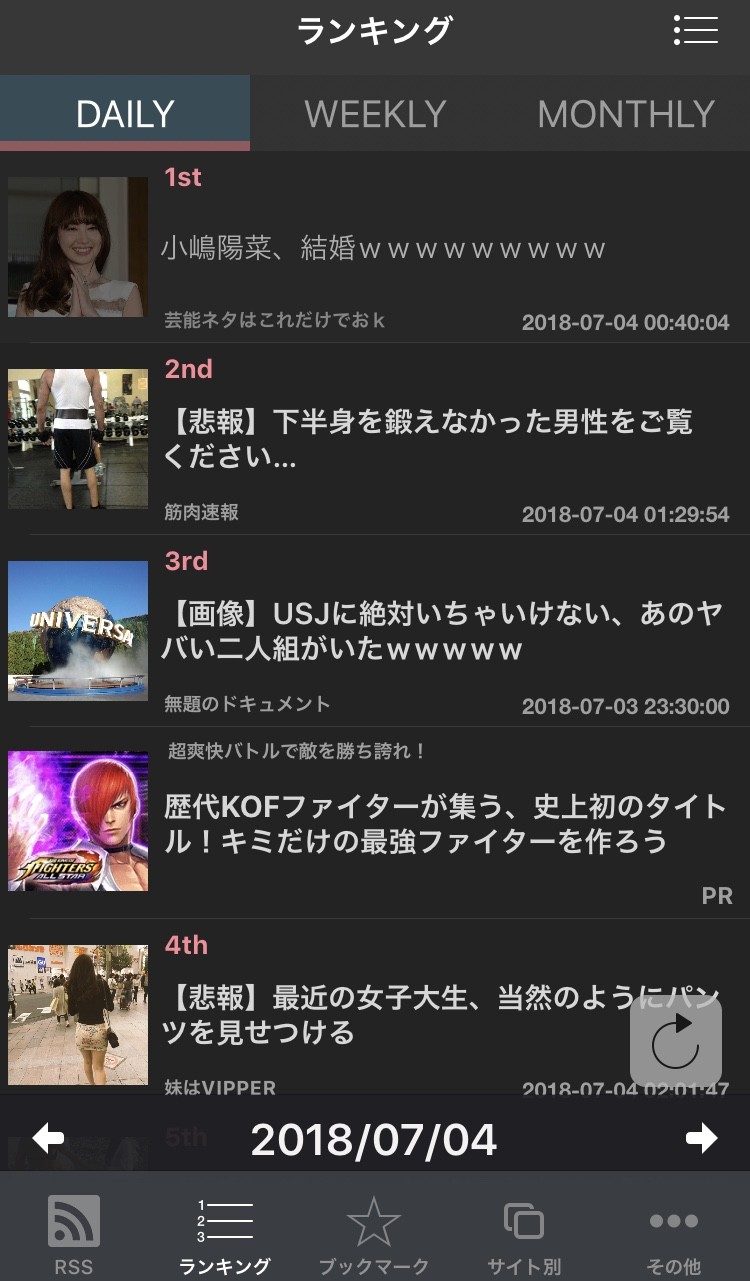Viewport: 750px width, 1281px height.
Task: Select the ランキング bottom tab
Action: click(225, 1233)
